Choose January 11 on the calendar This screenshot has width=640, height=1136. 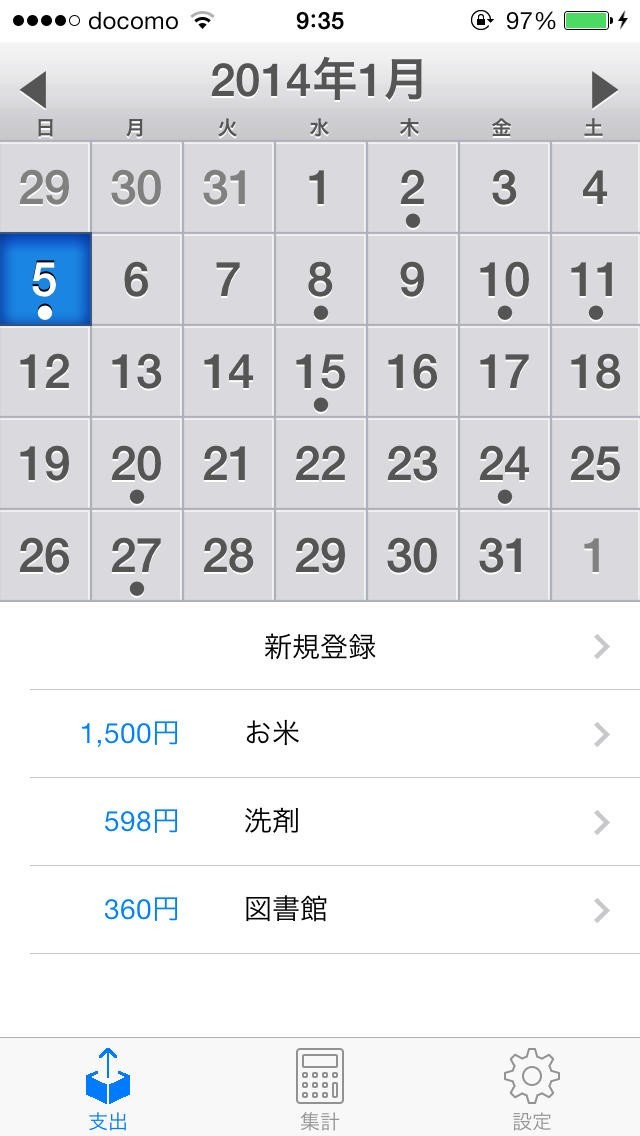[x=595, y=279]
